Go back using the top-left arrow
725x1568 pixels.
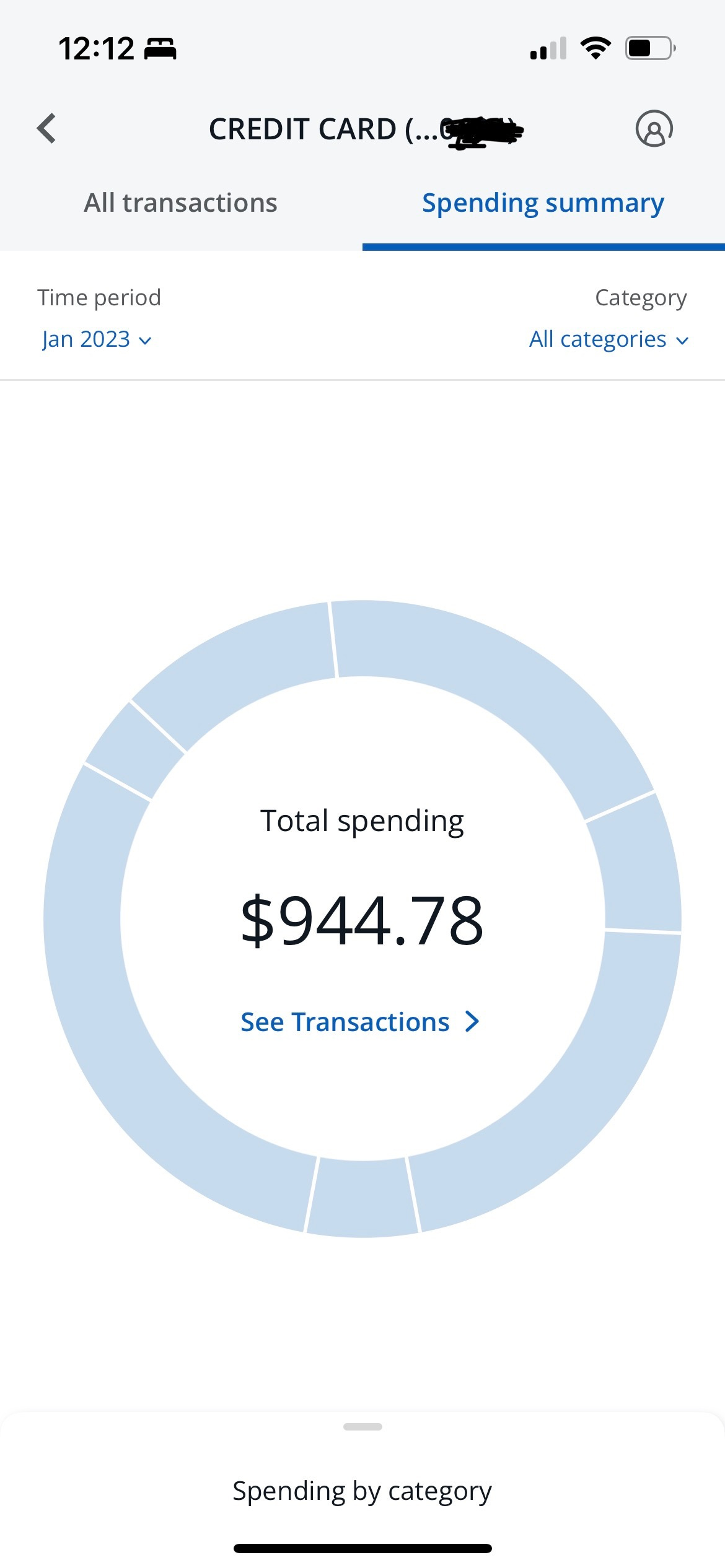coord(47,129)
